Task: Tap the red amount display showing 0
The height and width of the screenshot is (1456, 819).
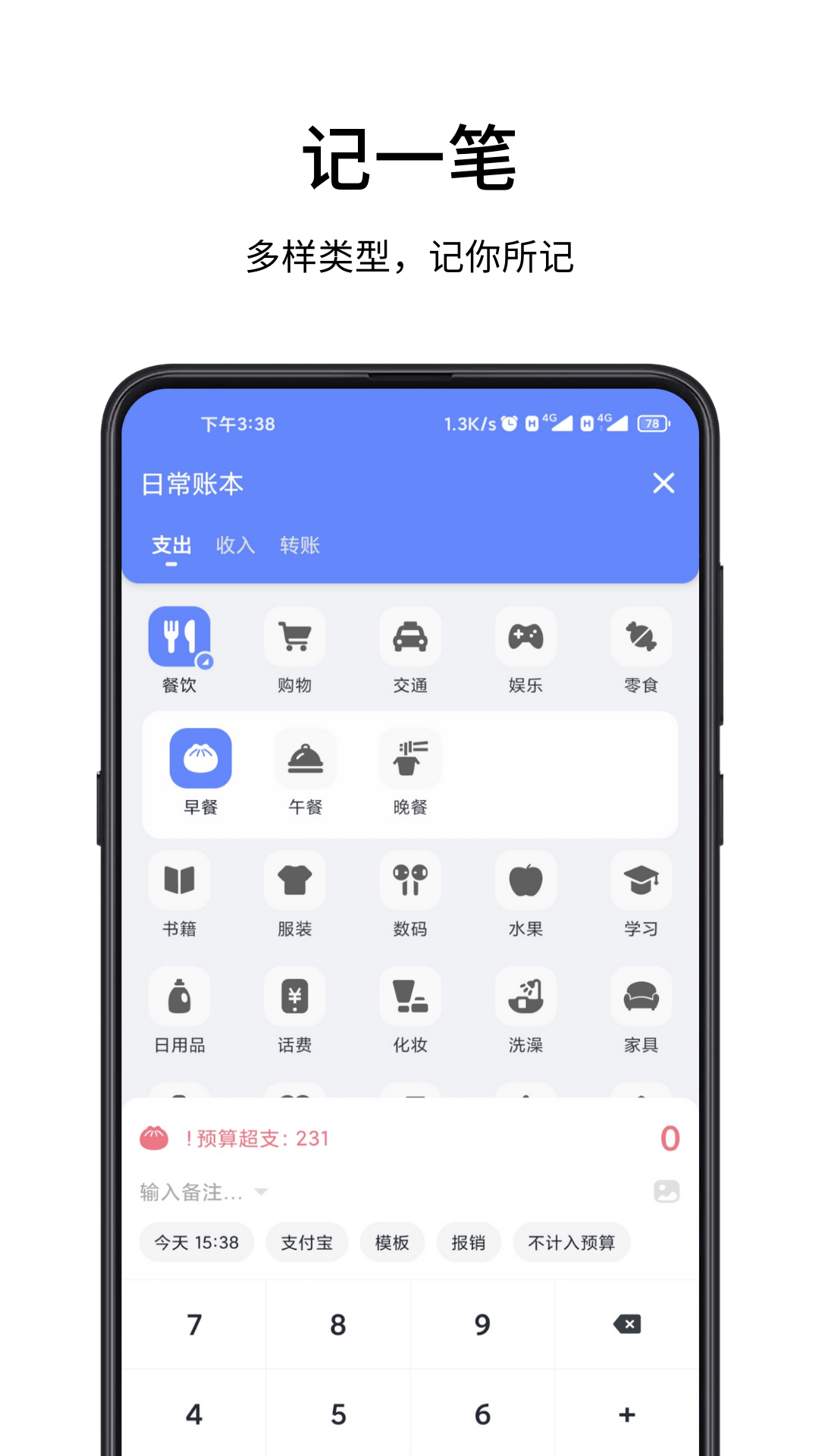Action: click(x=667, y=1138)
